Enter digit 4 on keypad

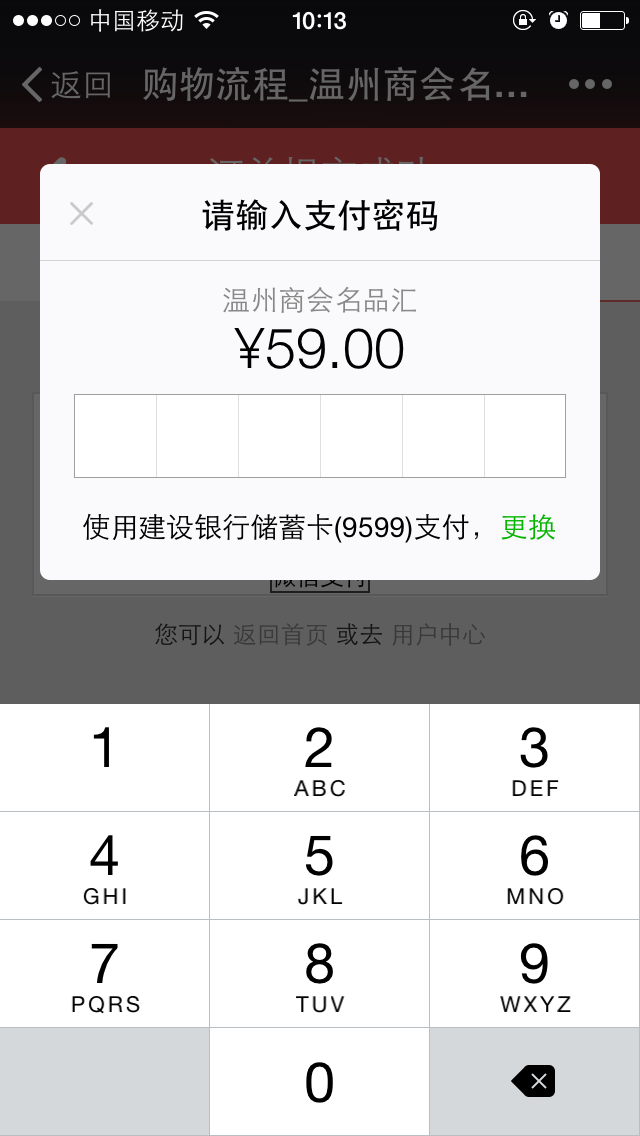tap(104, 865)
